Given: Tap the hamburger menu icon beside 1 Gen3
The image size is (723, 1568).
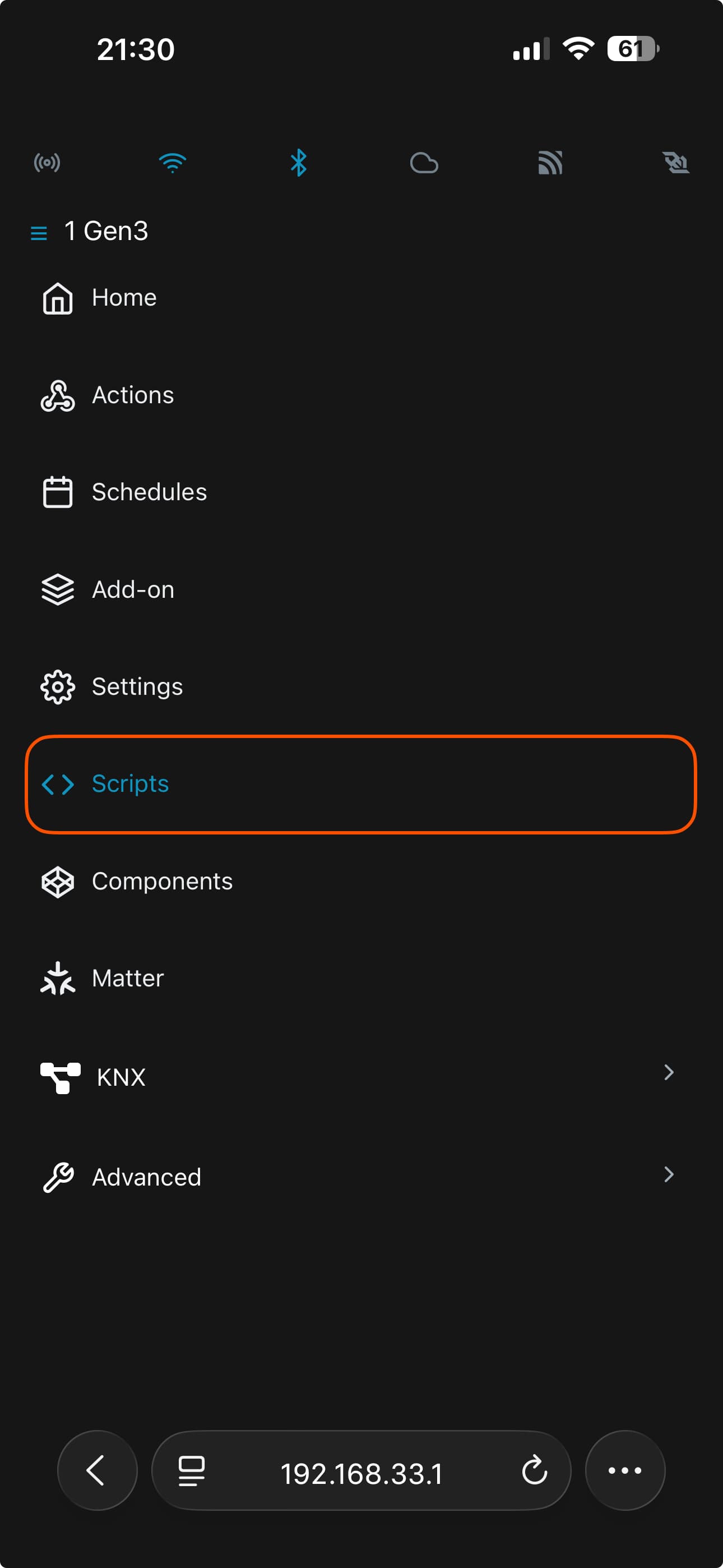Looking at the screenshot, I should click(39, 233).
